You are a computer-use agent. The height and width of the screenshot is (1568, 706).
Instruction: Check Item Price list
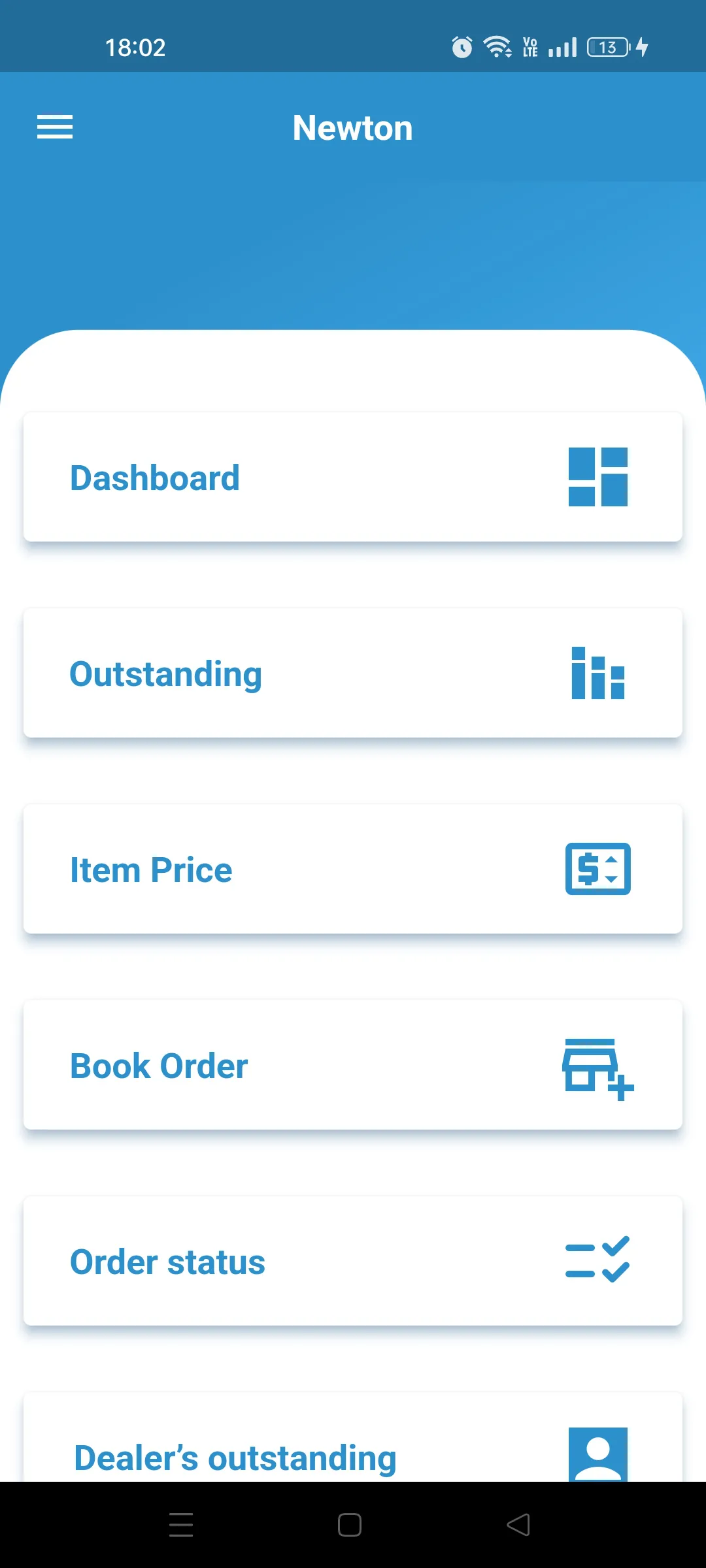pyautogui.click(x=353, y=869)
